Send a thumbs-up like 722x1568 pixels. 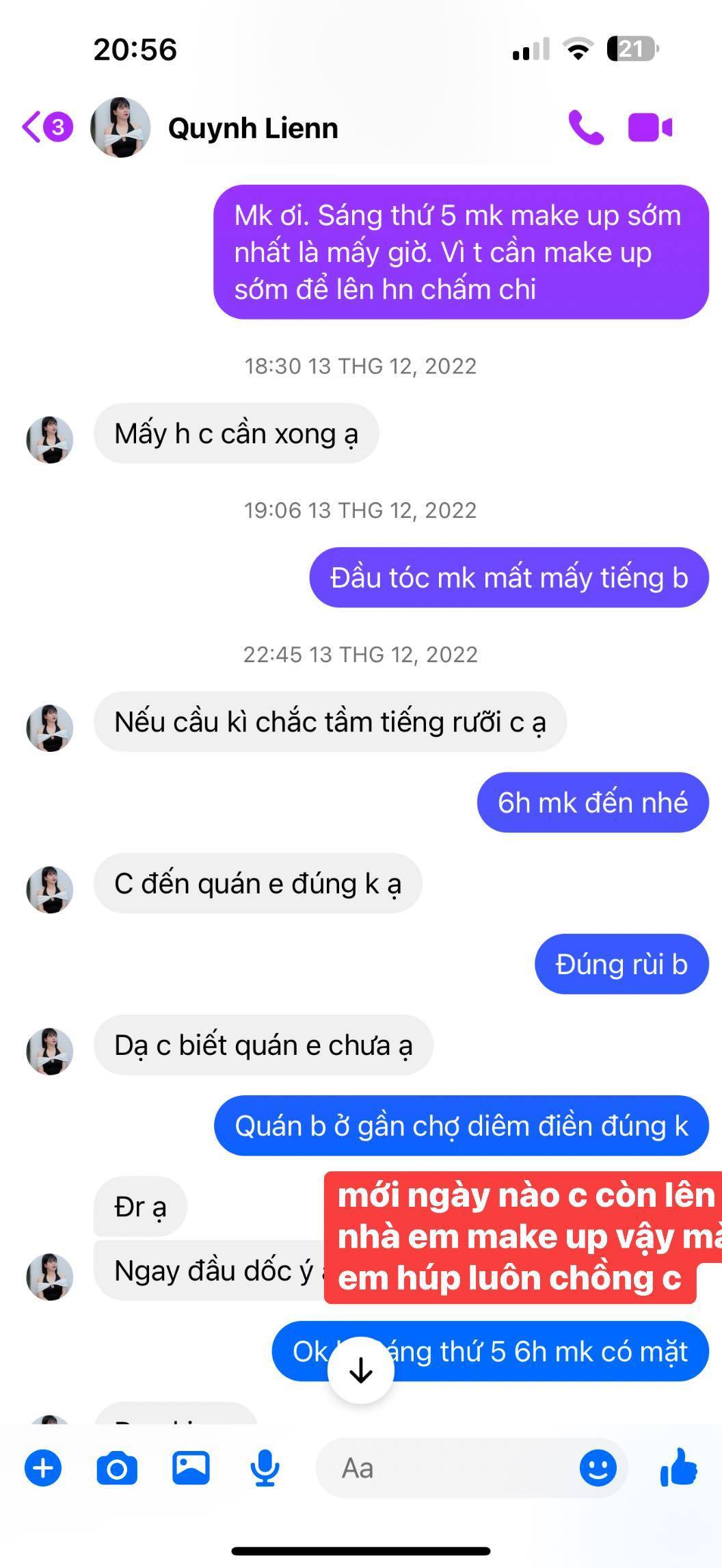coord(678,1467)
